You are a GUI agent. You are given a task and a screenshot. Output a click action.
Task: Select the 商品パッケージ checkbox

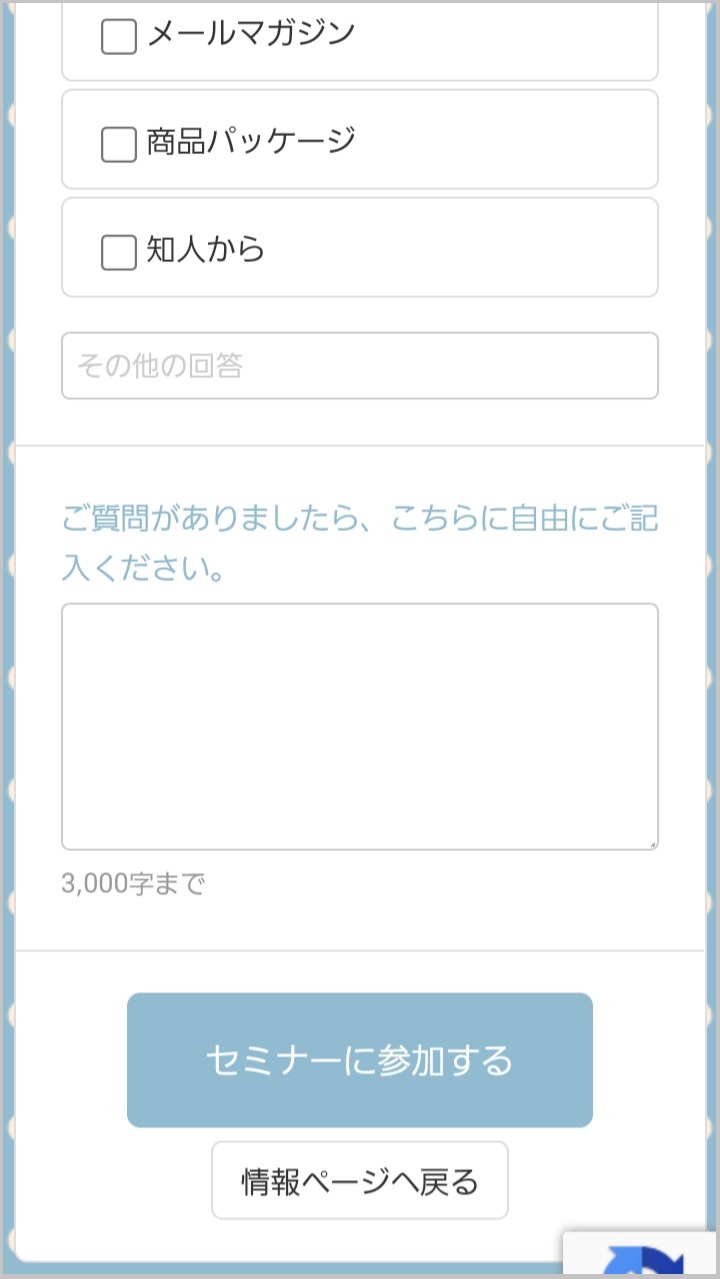119,144
